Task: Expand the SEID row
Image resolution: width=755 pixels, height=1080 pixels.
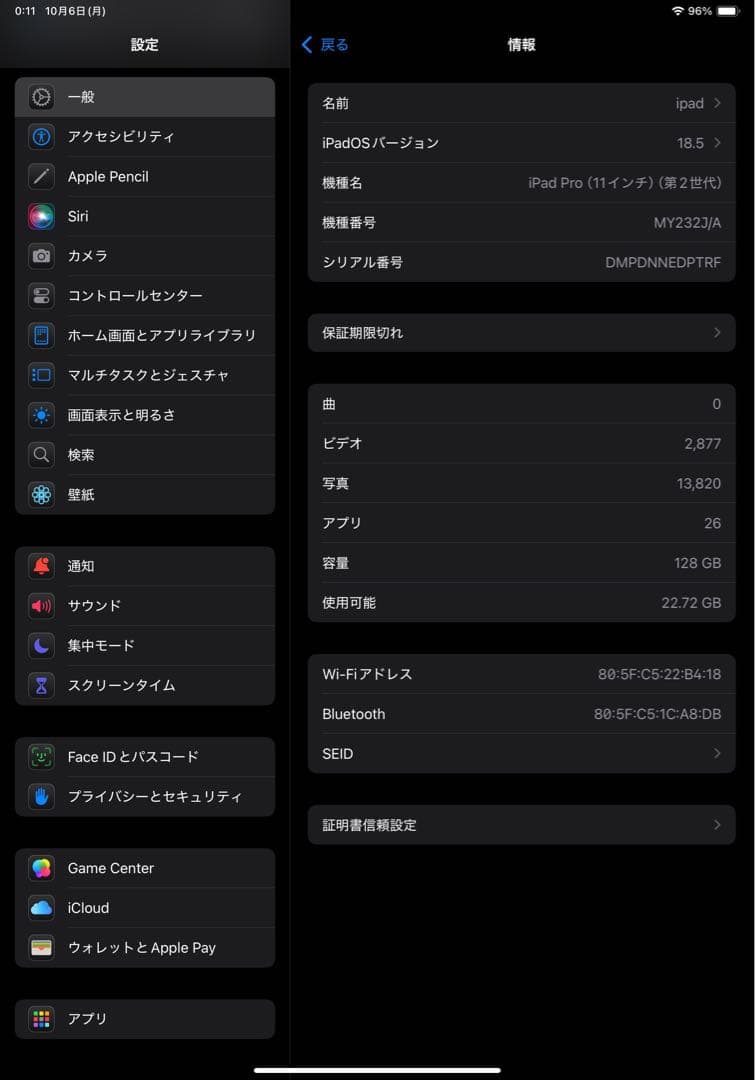Action: pyautogui.click(x=717, y=754)
